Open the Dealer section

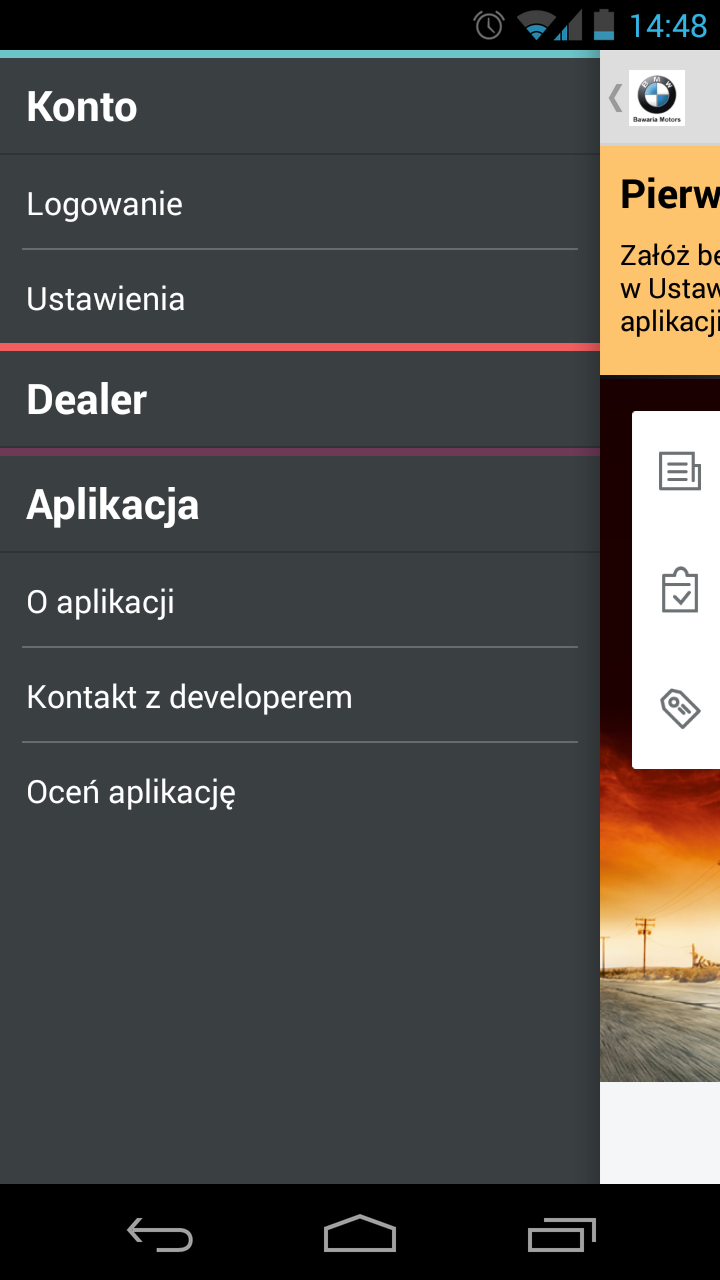click(300, 400)
